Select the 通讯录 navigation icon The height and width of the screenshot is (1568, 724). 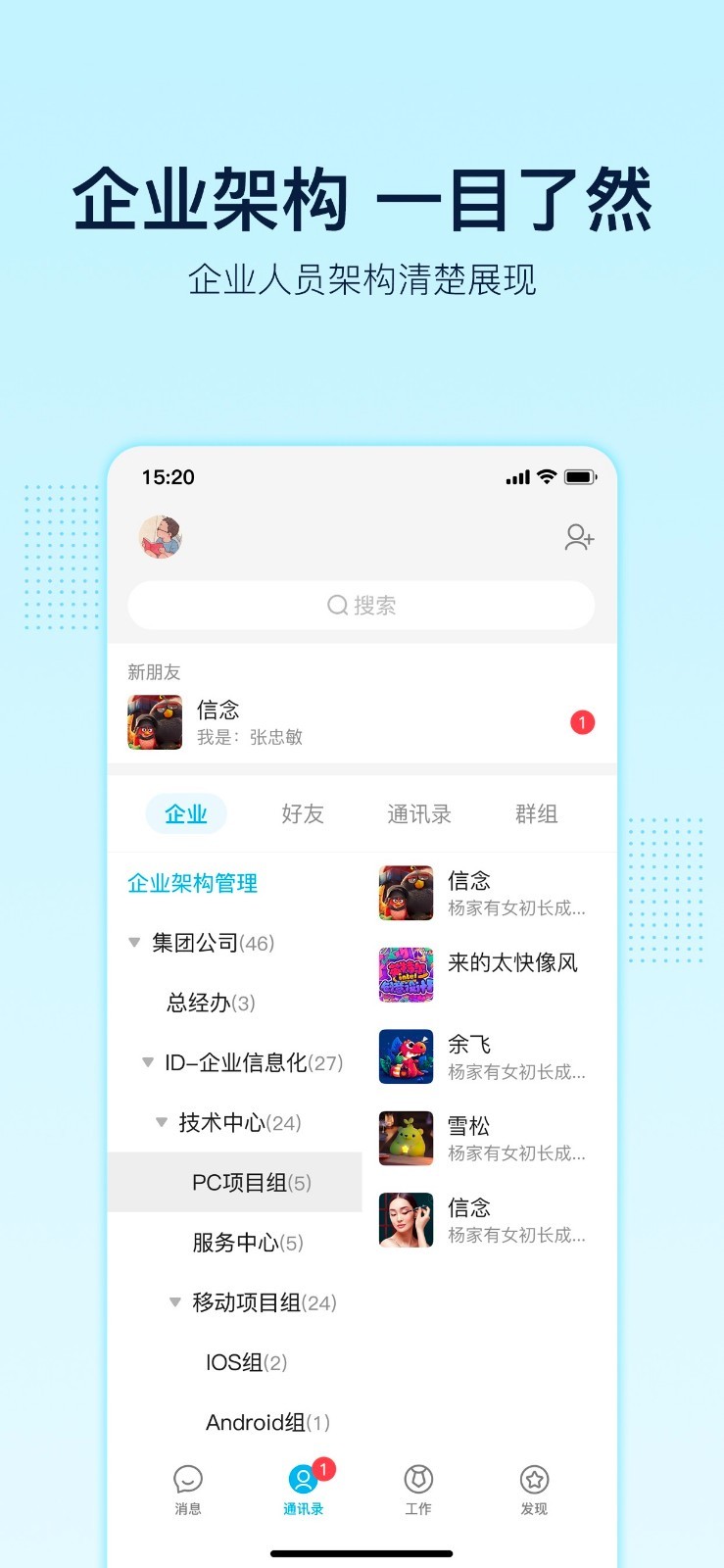pyautogui.click(x=303, y=1480)
